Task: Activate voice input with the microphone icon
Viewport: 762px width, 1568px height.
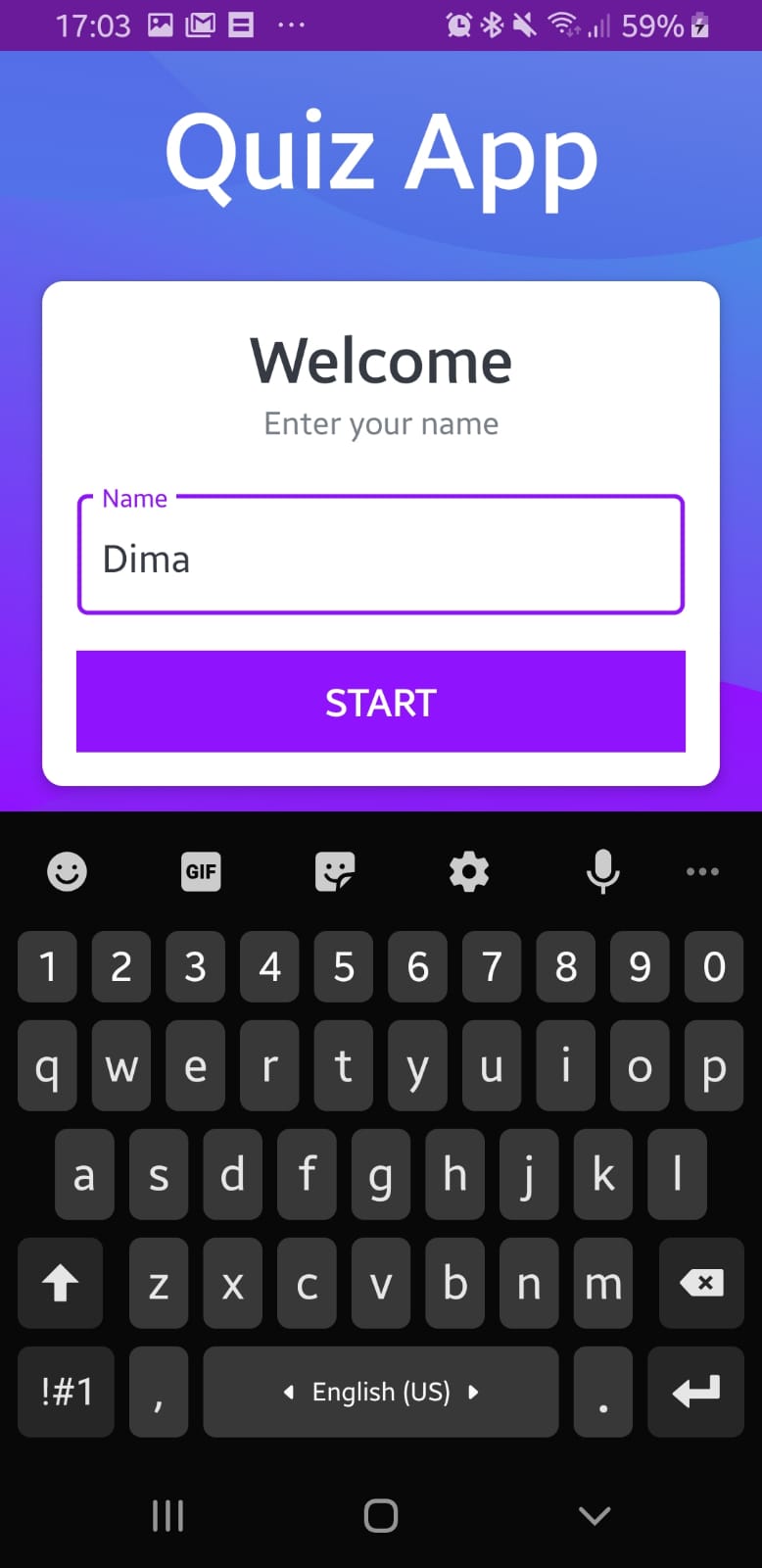Action: tap(602, 871)
